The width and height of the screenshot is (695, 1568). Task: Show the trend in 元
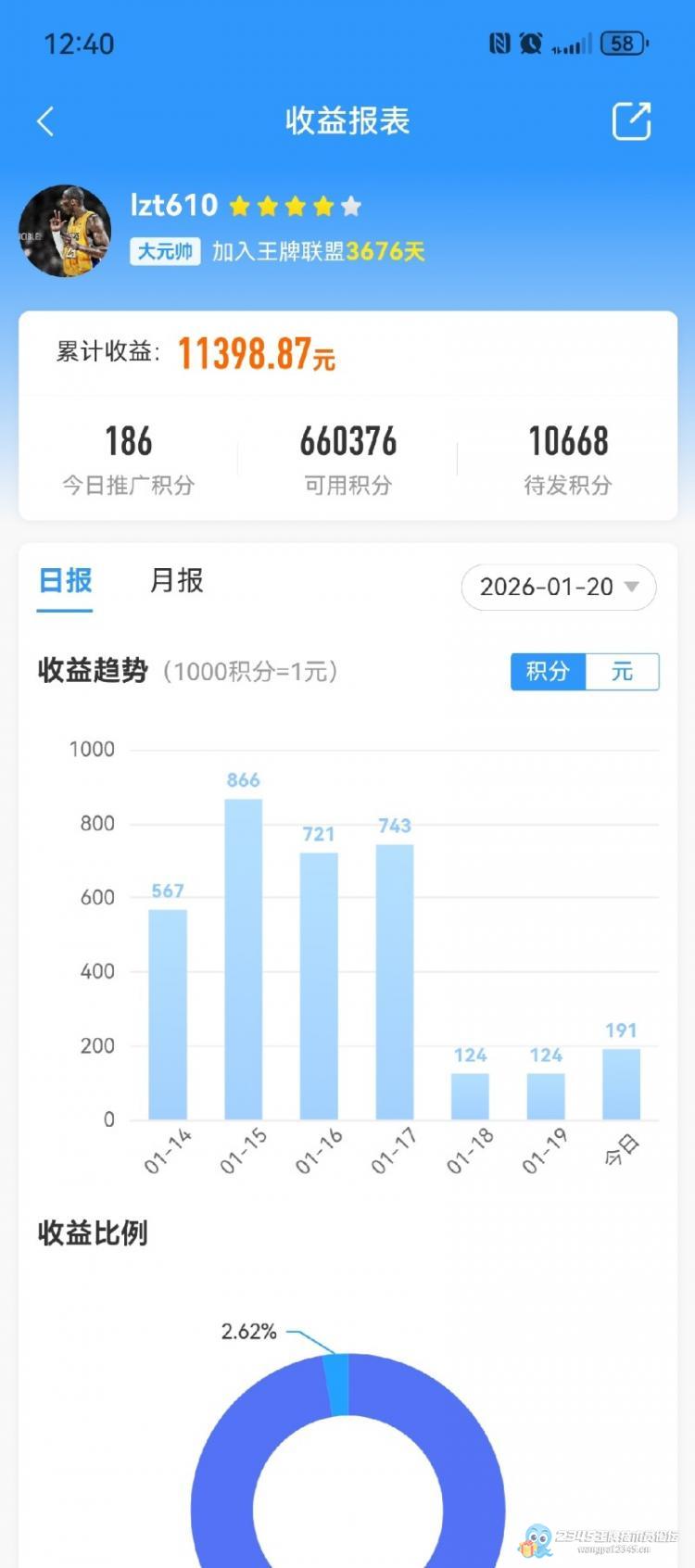622,671
